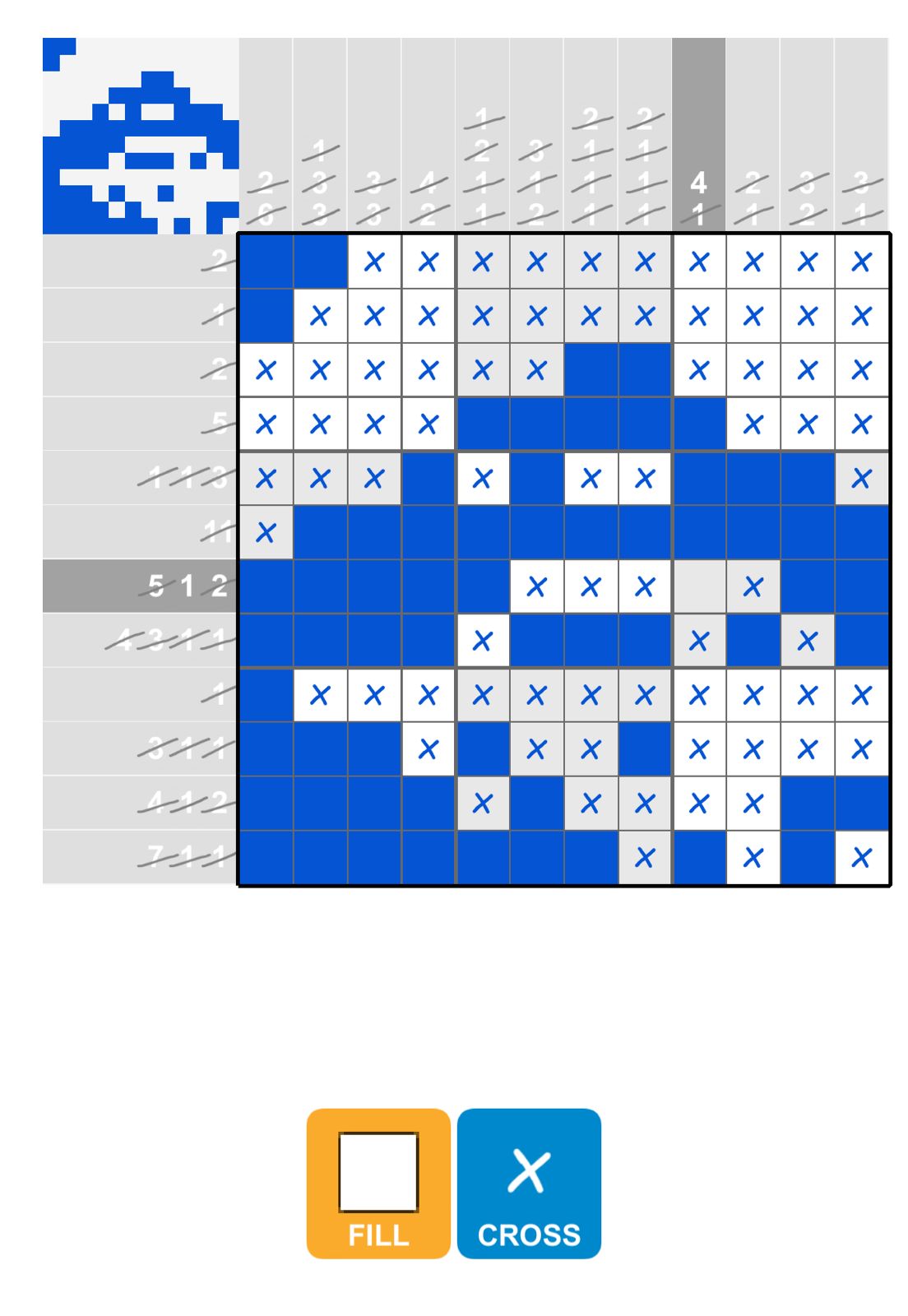
Task: Click the row clue 4 3 1 1
Action: tap(173, 640)
